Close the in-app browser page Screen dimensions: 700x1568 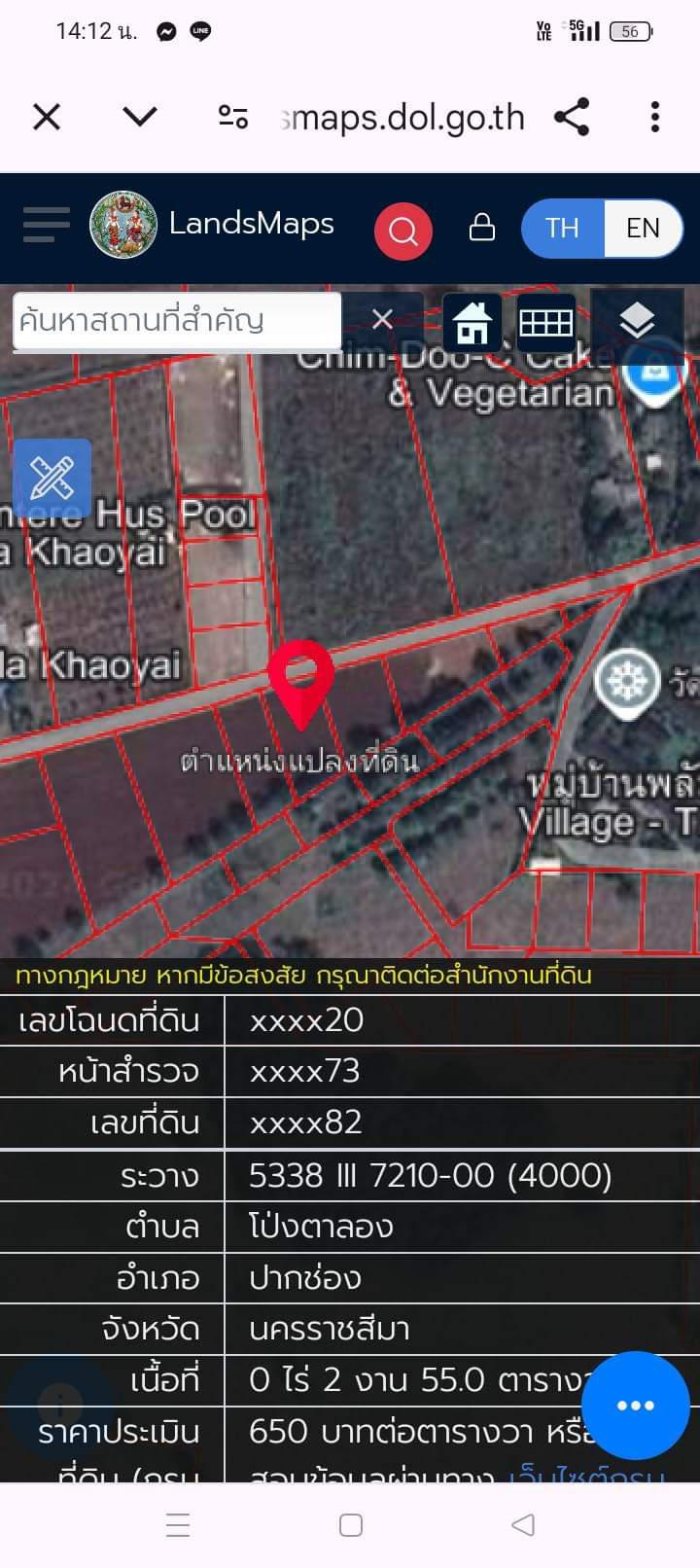click(47, 118)
